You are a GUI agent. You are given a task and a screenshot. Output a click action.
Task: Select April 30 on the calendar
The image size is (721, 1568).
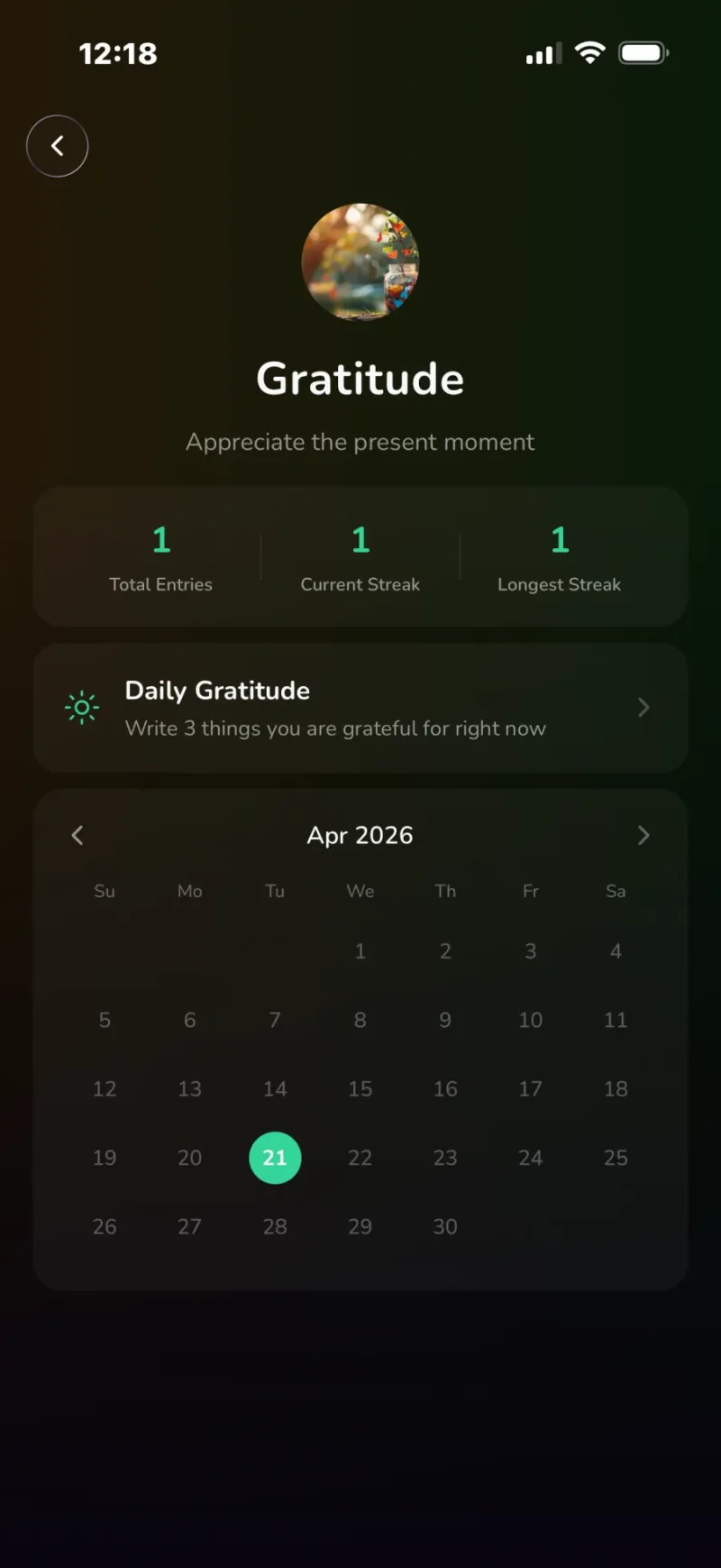444,1226
